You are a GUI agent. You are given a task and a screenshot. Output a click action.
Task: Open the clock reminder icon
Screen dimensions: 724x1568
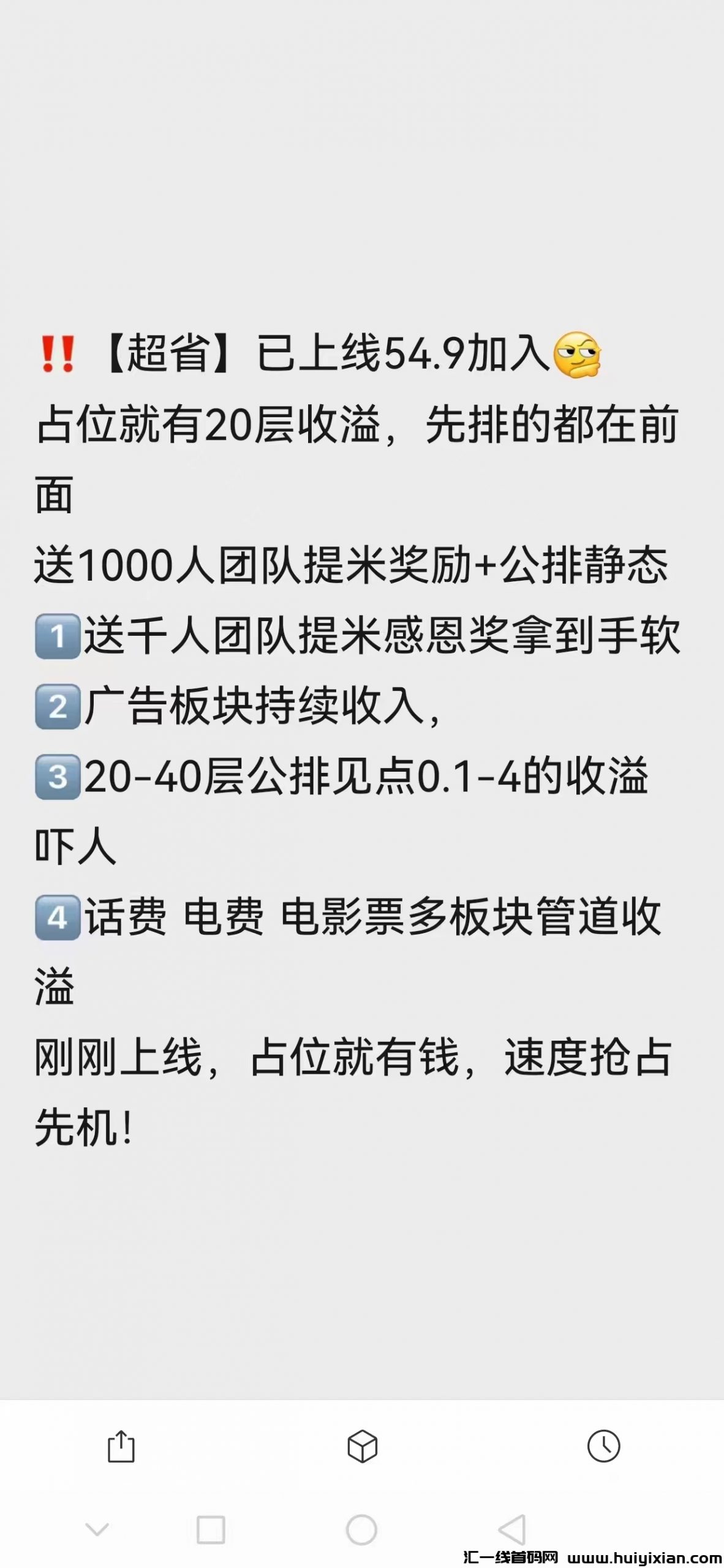click(x=603, y=1447)
